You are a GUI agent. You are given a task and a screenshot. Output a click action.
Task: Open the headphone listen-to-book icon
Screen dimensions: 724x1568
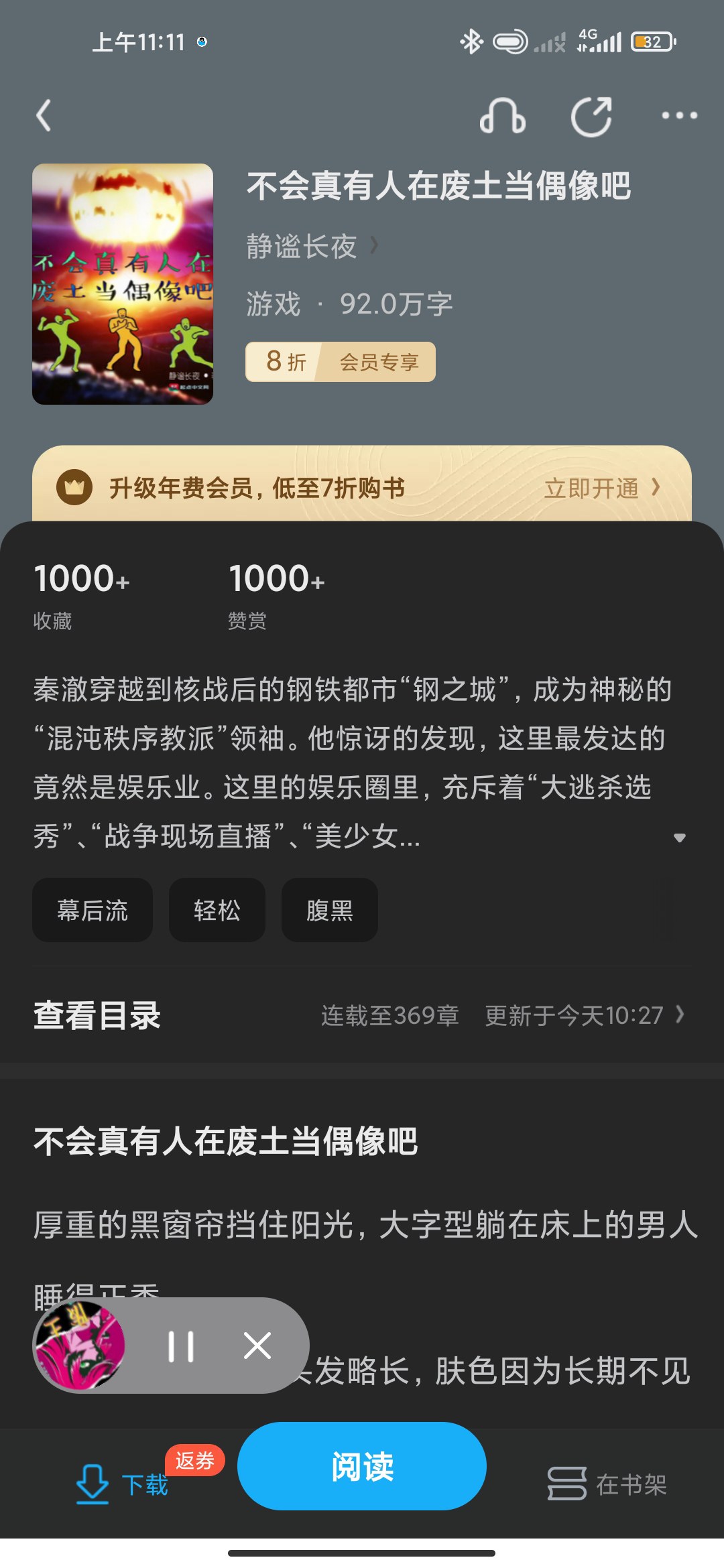503,116
